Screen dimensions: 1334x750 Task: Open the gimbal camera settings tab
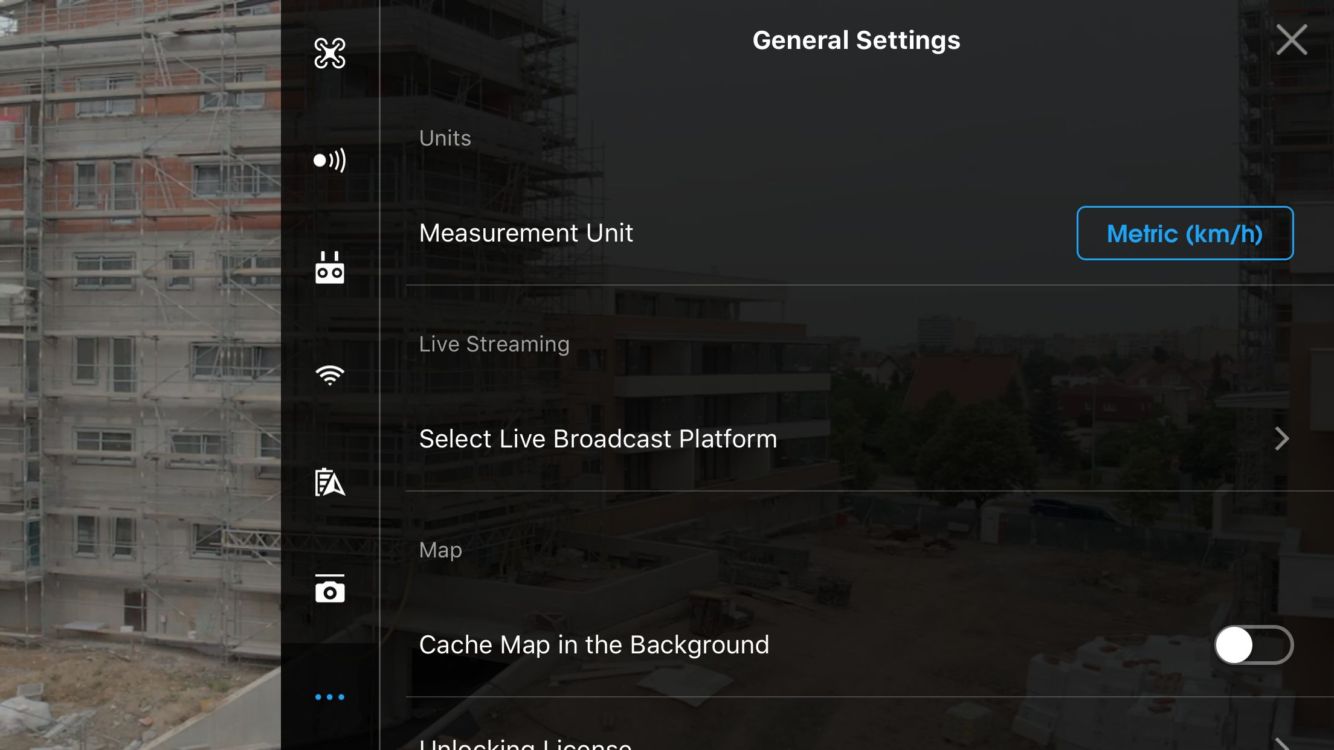pyautogui.click(x=329, y=590)
